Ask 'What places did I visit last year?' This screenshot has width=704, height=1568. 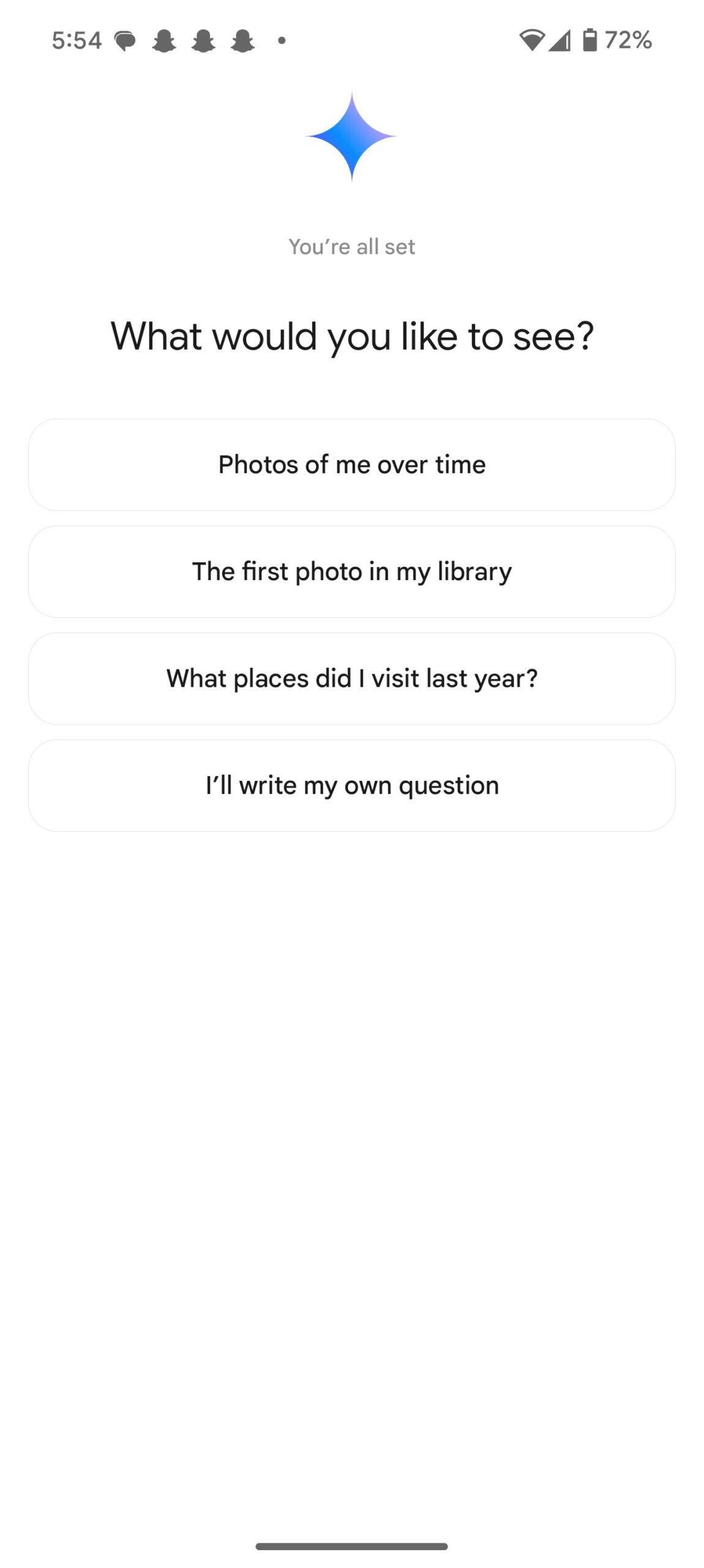point(352,678)
